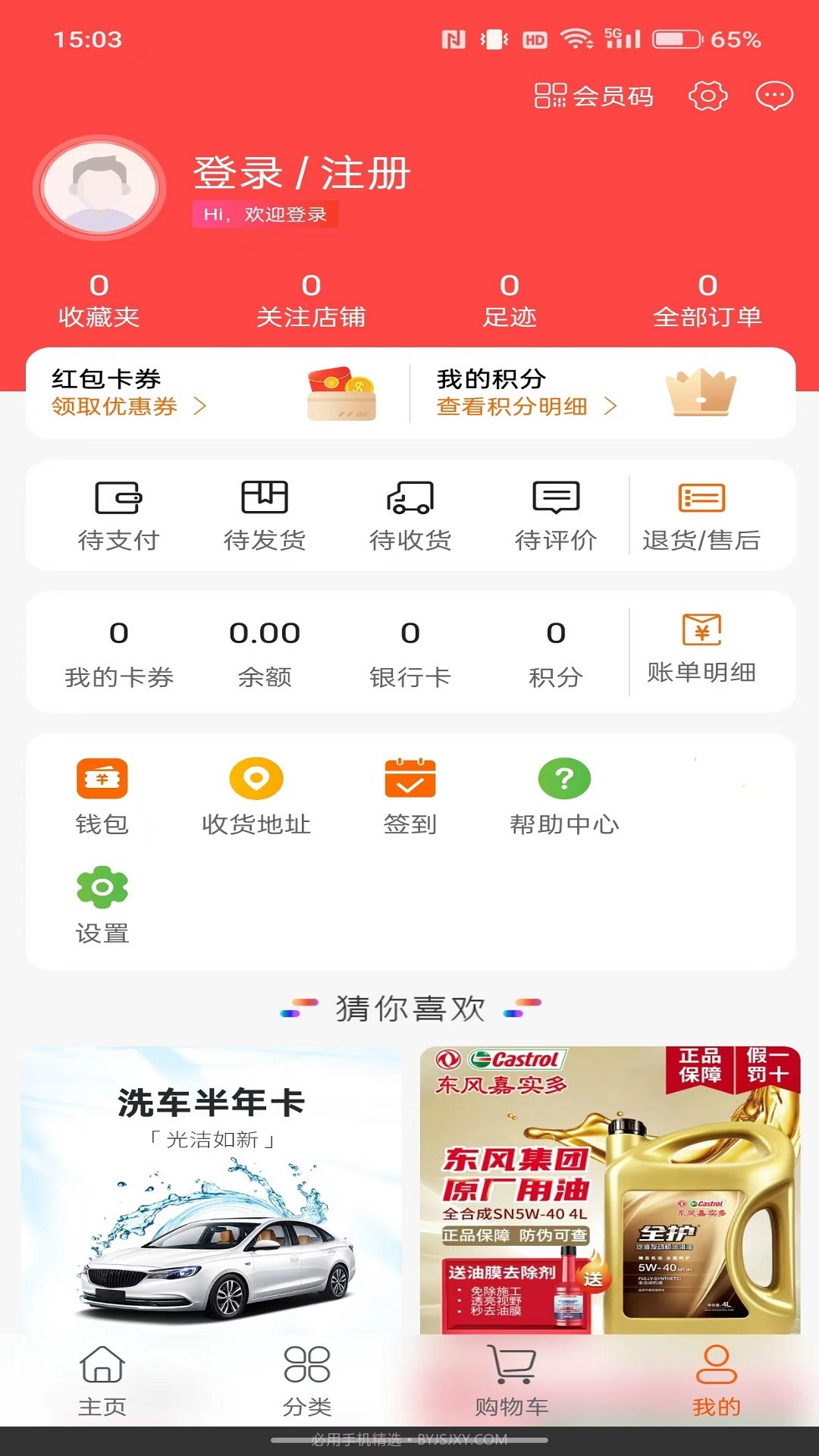Image resolution: width=819 pixels, height=1456 pixels.
Task: Open the 钱包 orange wallet icon
Action: coord(103,779)
